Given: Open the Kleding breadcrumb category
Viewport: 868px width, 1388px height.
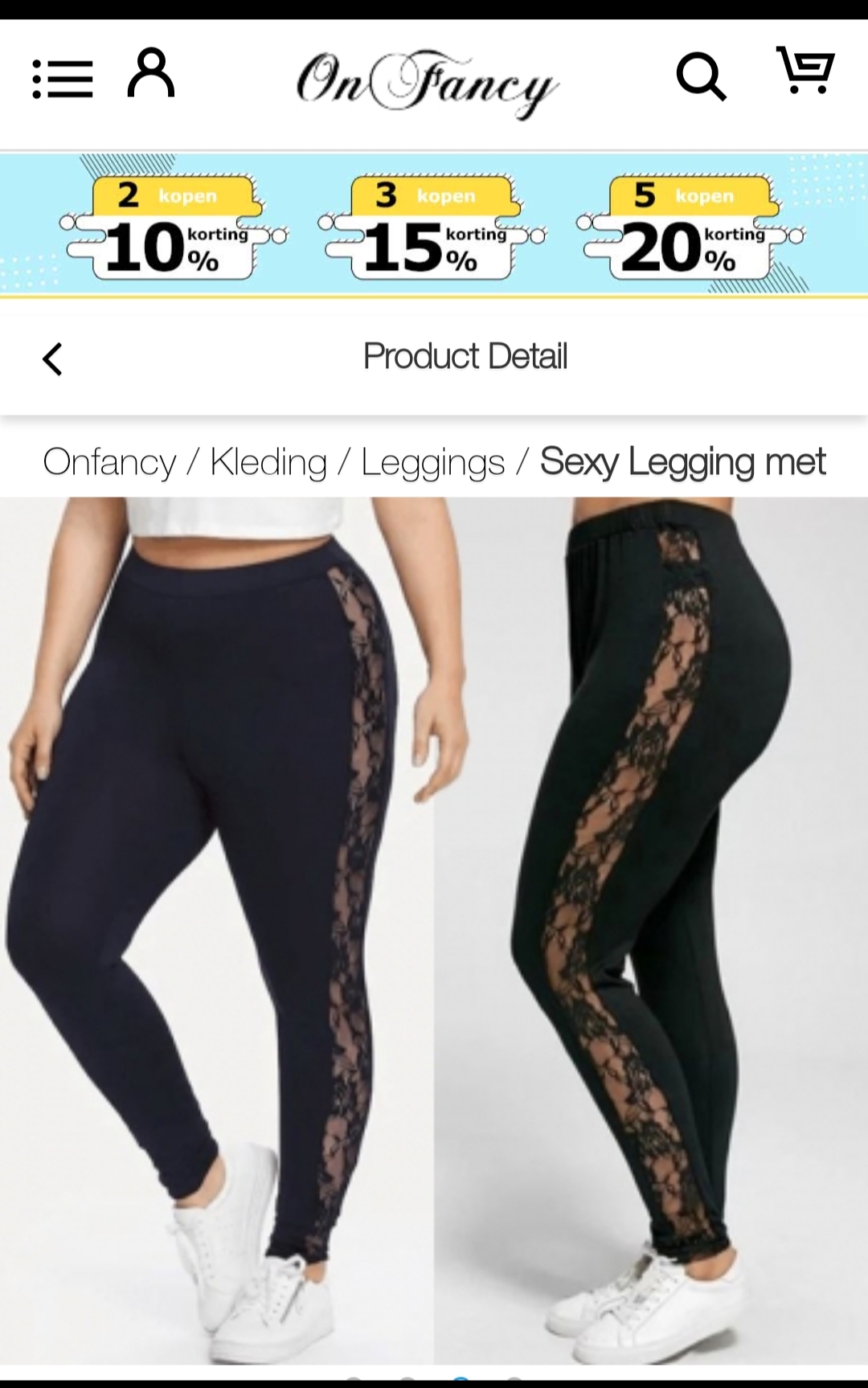Looking at the screenshot, I should point(268,462).
